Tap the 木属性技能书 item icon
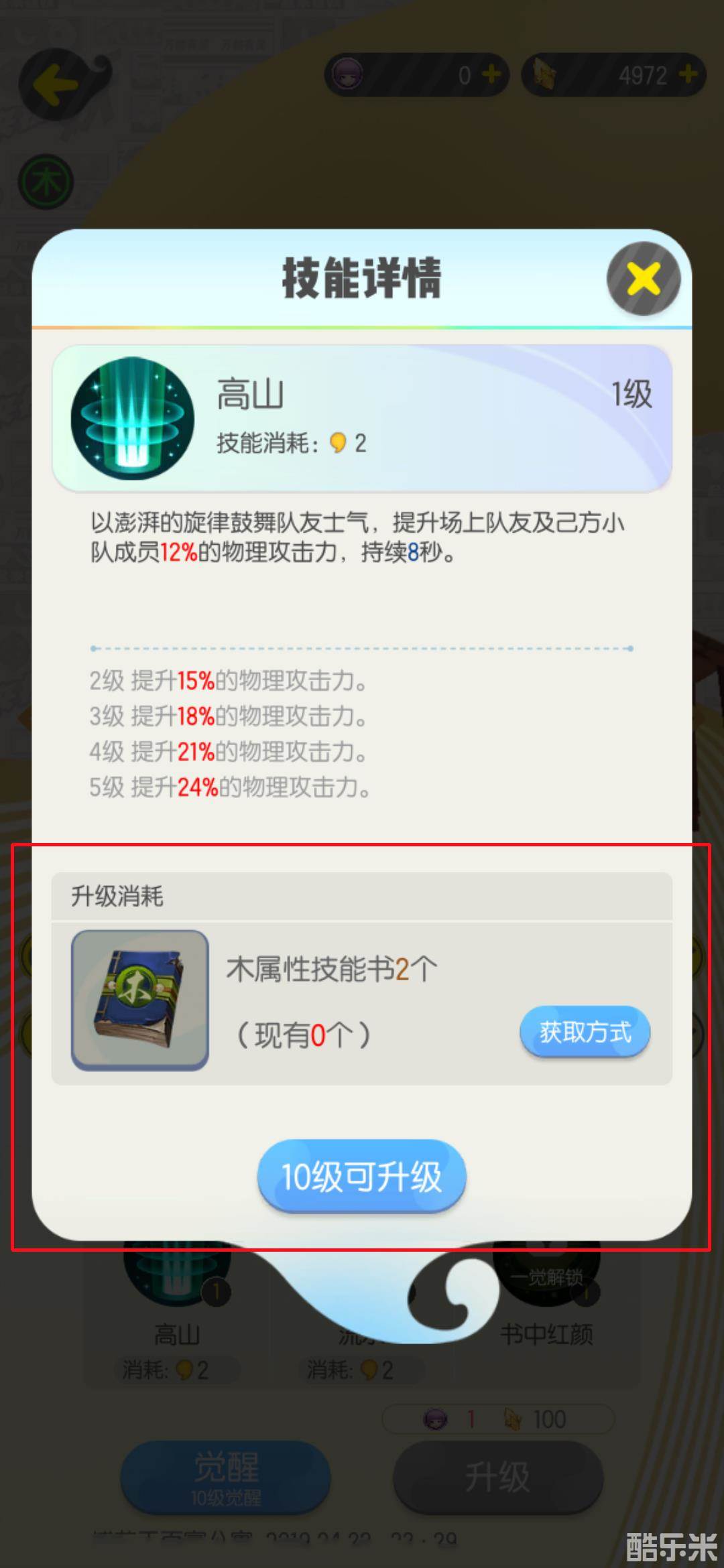The height and width of the screenshot is (1568, 724). (x=139, y=999)
